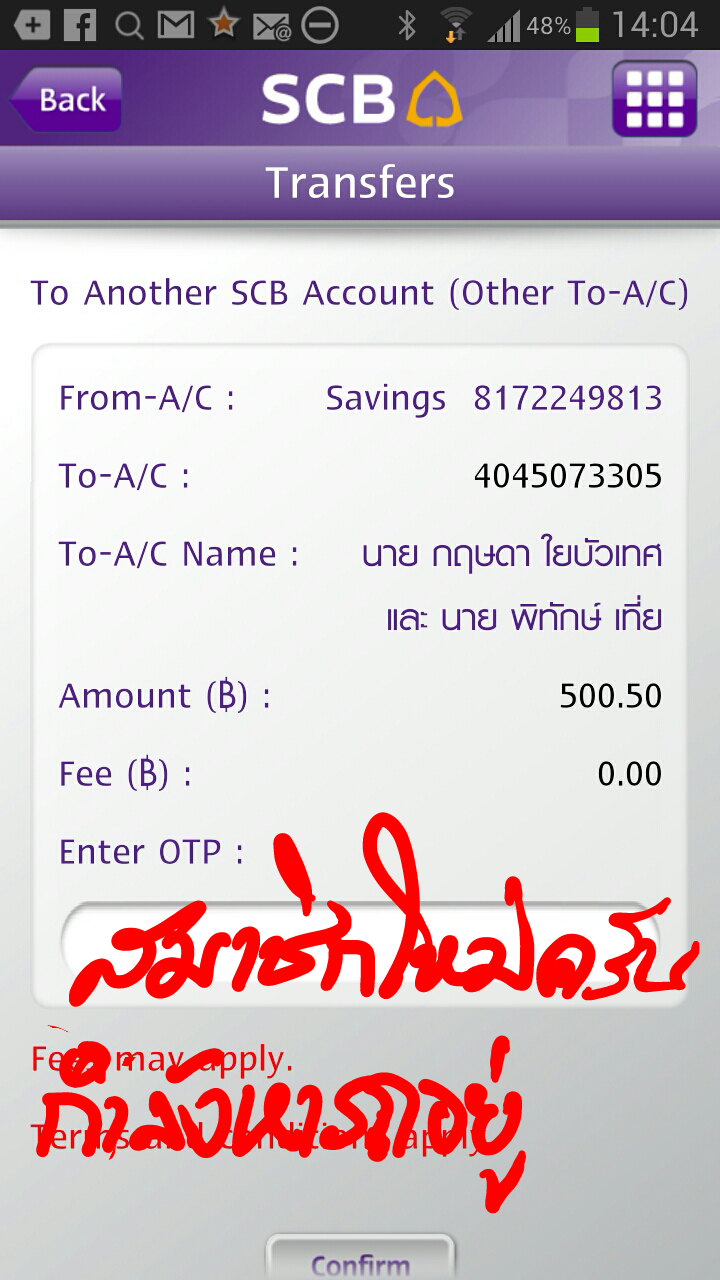This screenshot has width=720, height=1280.
Task: Go back using the Back button
Action: [x=67, y=100]
